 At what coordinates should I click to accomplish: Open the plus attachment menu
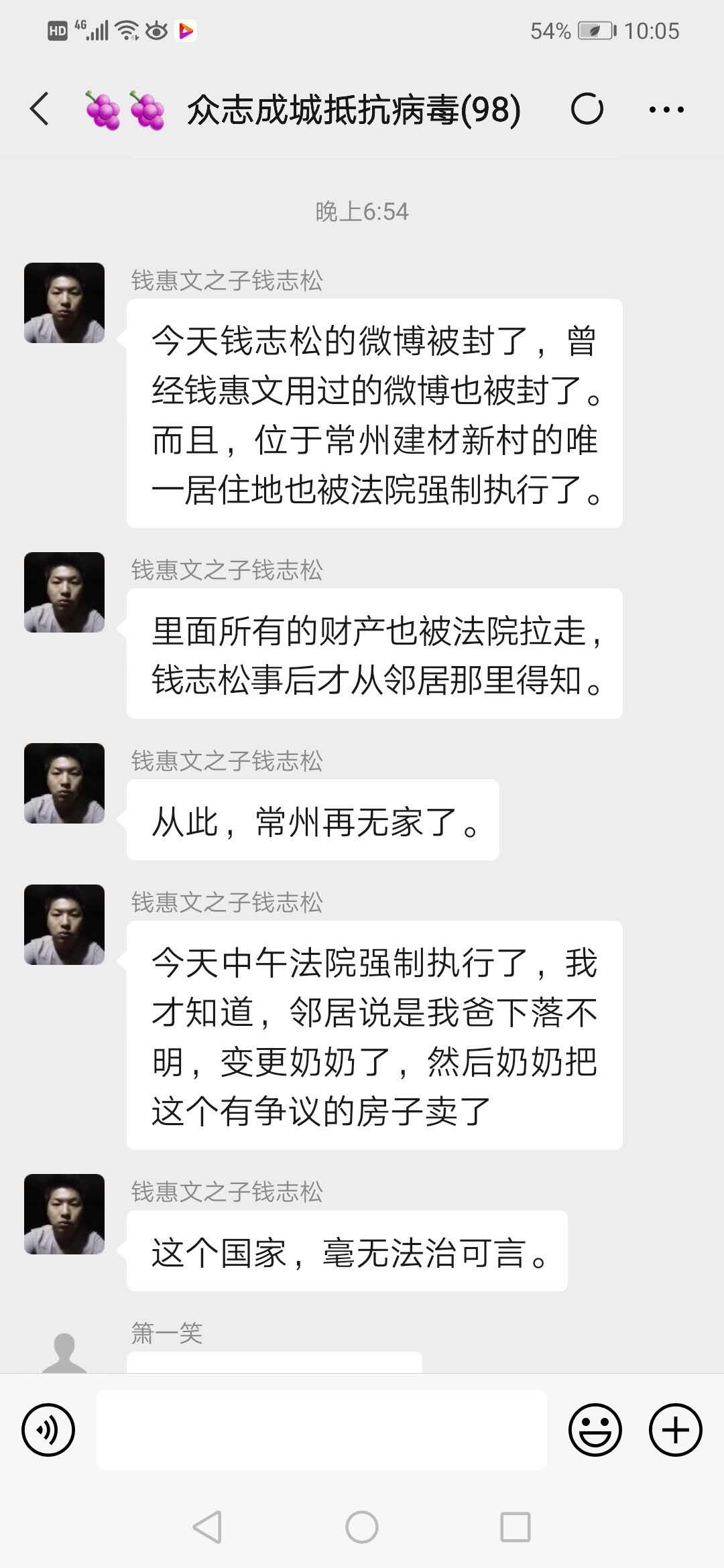point(675,1430)
